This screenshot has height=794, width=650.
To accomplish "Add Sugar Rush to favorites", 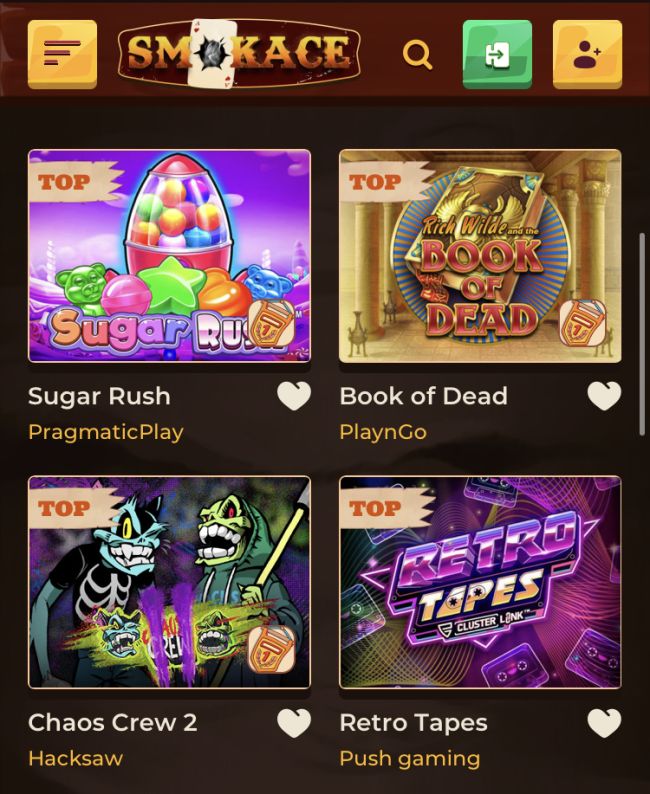I will (294, 397).
